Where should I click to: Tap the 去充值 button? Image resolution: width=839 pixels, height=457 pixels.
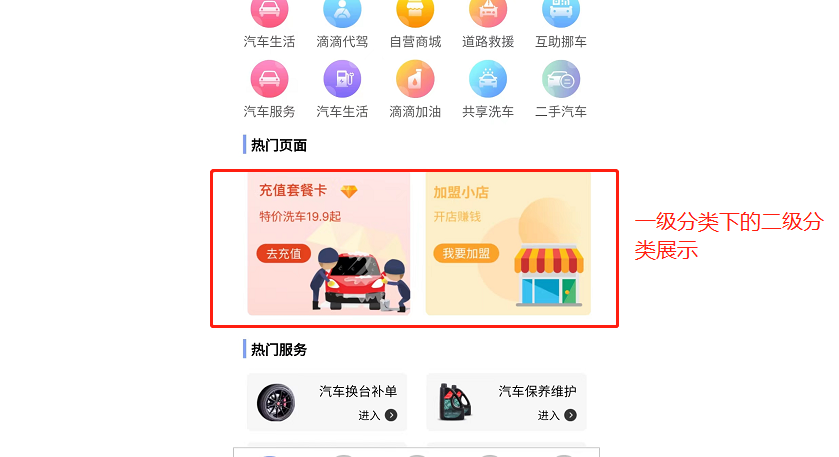[x=284, y=253]
